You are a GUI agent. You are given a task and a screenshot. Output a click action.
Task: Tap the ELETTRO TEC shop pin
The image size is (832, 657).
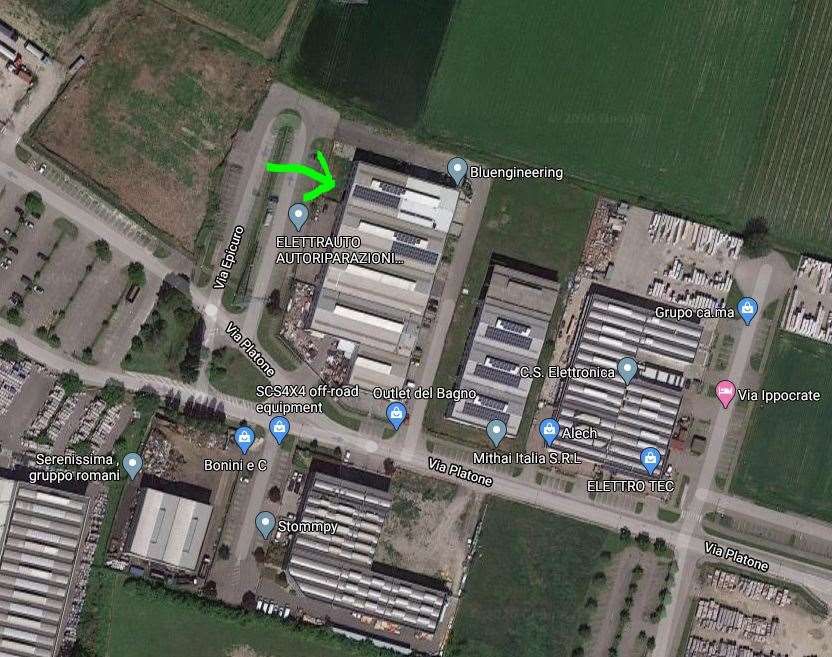coord(651,459)
